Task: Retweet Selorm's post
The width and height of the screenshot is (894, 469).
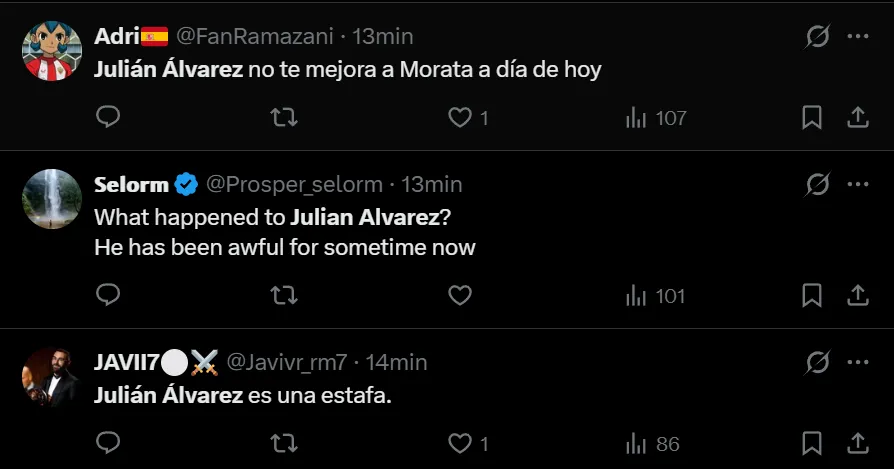Action: [284, 296]
